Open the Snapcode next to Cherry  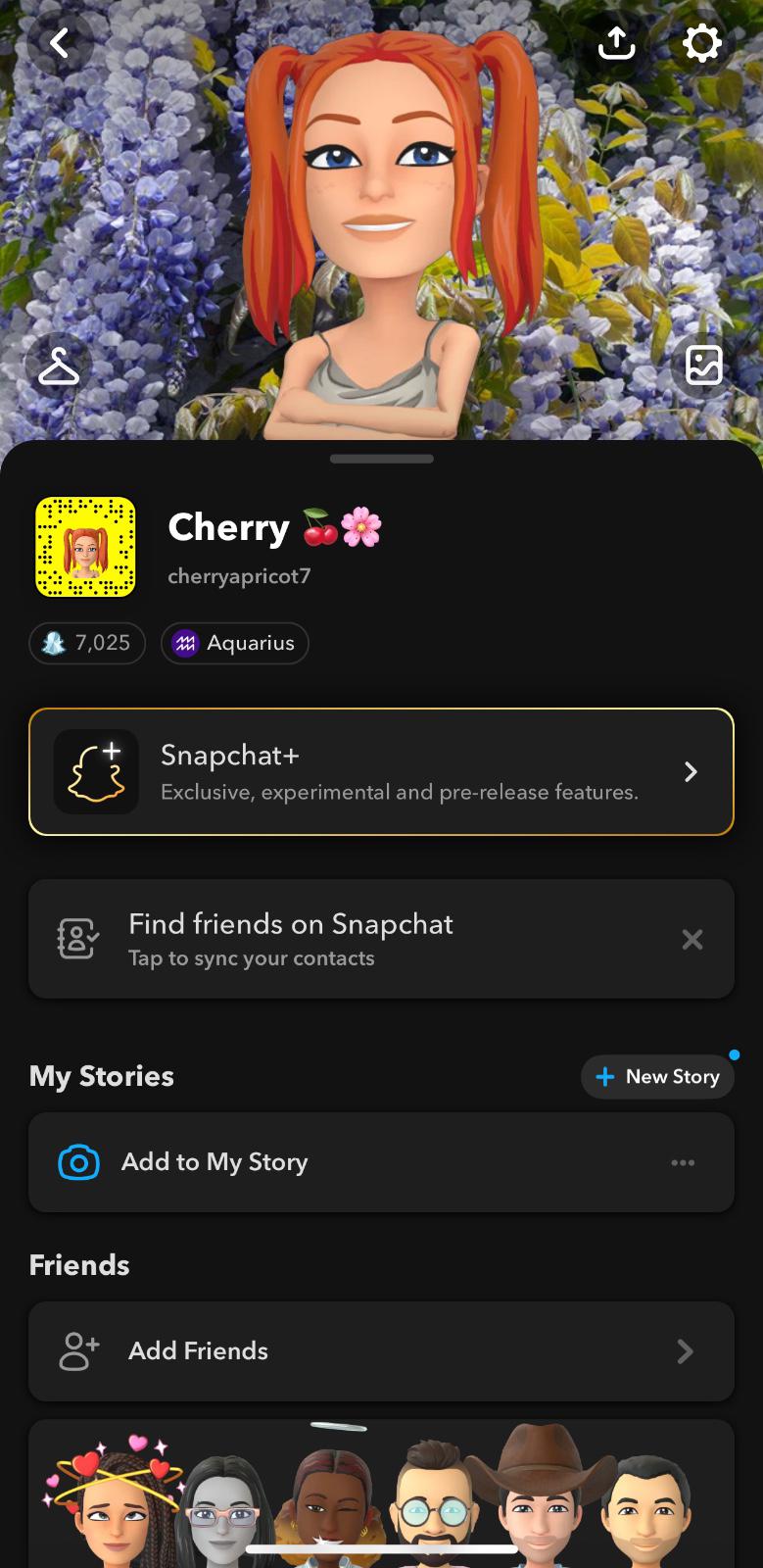(x=85, y=547)
